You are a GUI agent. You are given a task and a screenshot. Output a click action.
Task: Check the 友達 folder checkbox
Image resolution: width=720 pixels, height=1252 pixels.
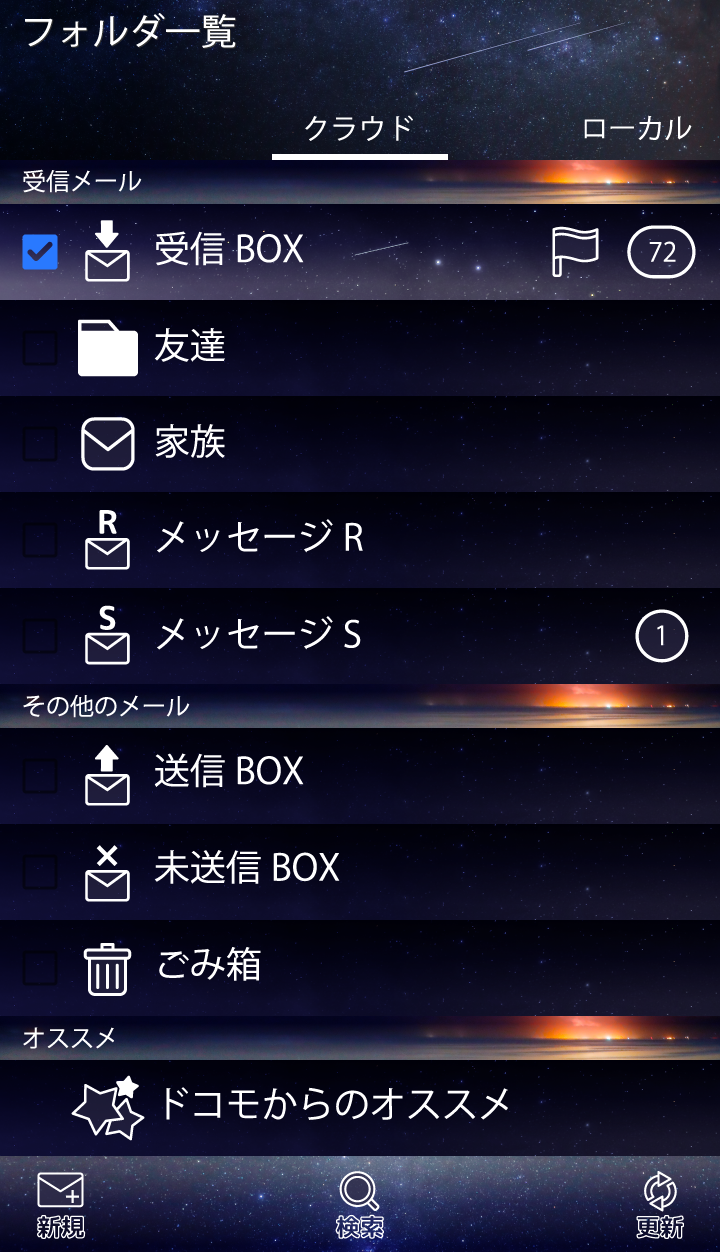40,348
